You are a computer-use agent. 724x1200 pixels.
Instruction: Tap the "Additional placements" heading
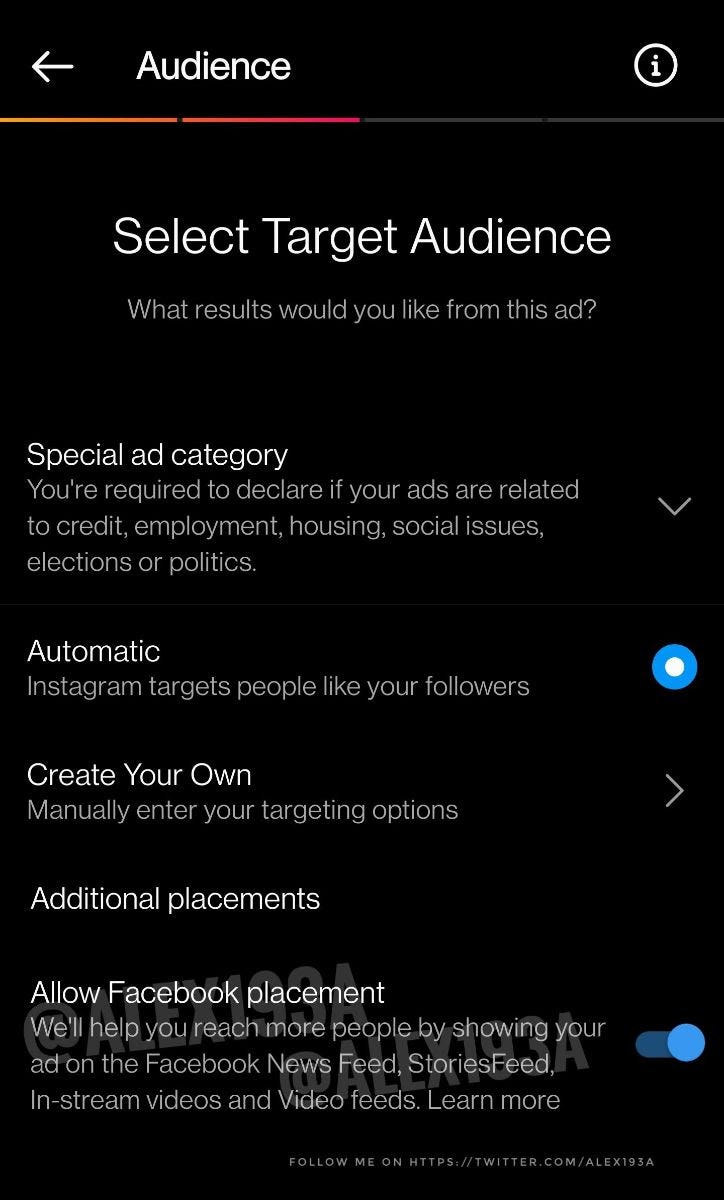click(x=173, y=898)
